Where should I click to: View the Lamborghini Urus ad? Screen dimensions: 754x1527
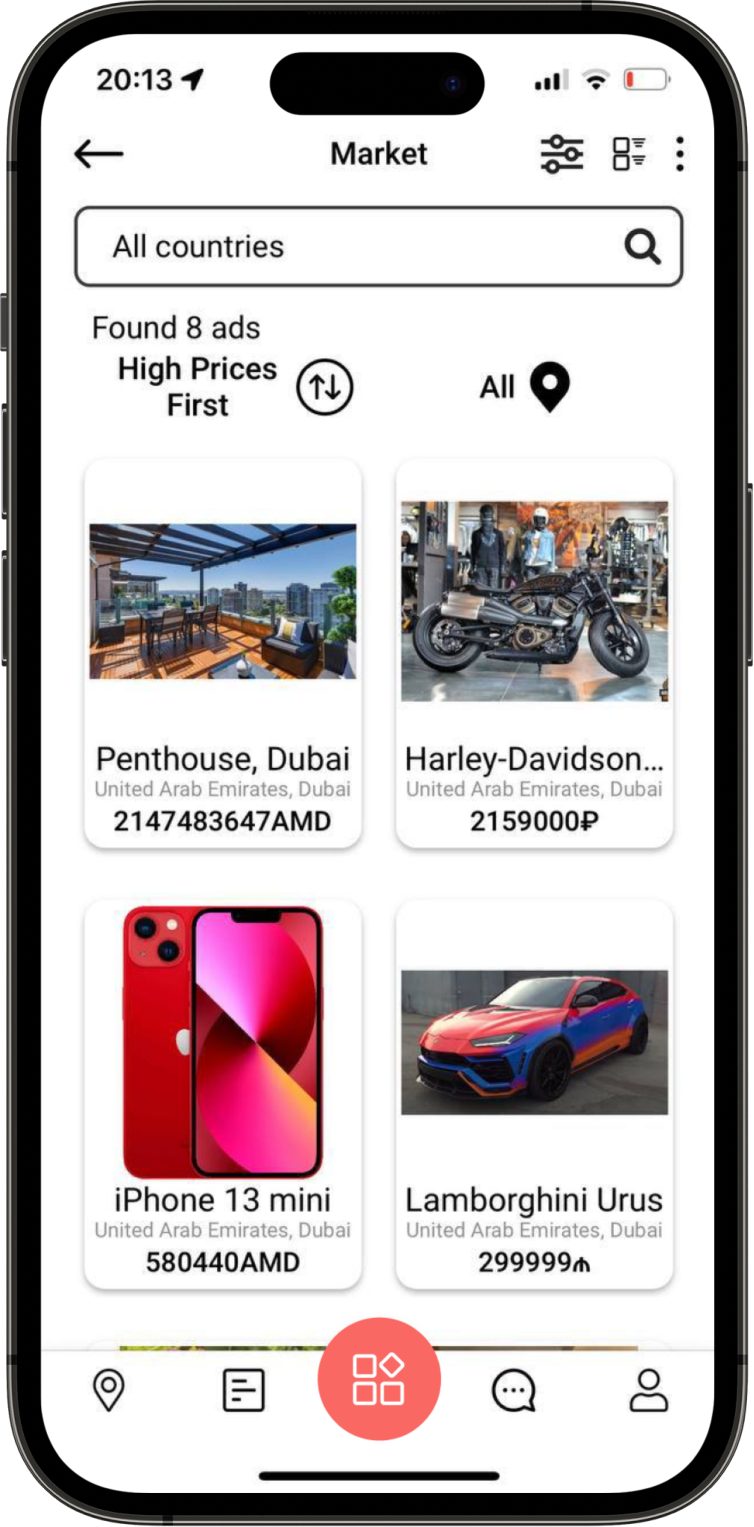pyautogui.click(x=534, y=1093)
